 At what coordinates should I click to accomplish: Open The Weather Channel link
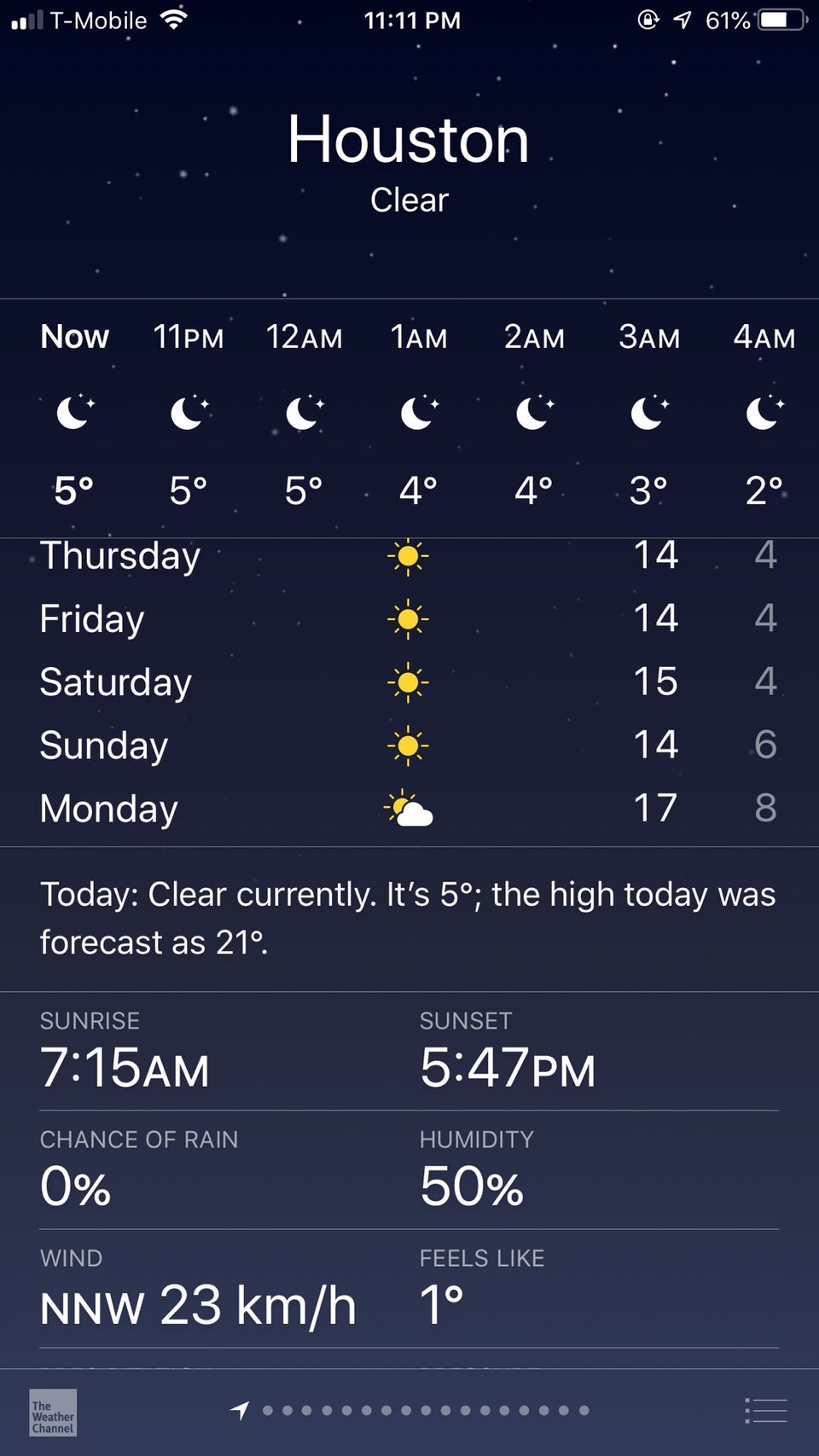point(53,1412)
